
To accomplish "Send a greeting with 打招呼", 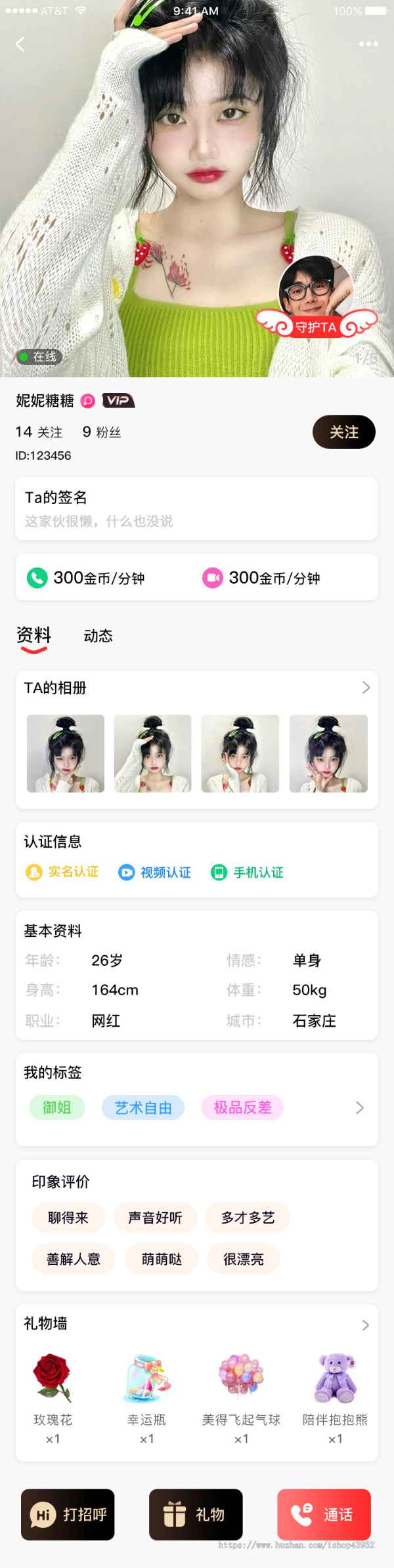I will (x=68, y=1514).
